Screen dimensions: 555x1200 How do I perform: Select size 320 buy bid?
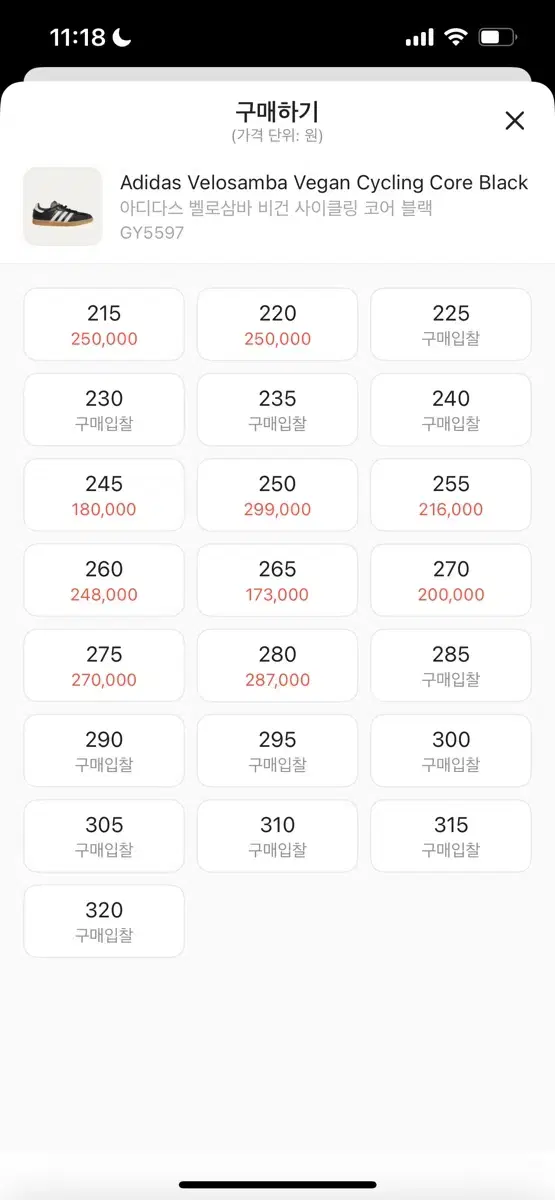click(104, 921)
